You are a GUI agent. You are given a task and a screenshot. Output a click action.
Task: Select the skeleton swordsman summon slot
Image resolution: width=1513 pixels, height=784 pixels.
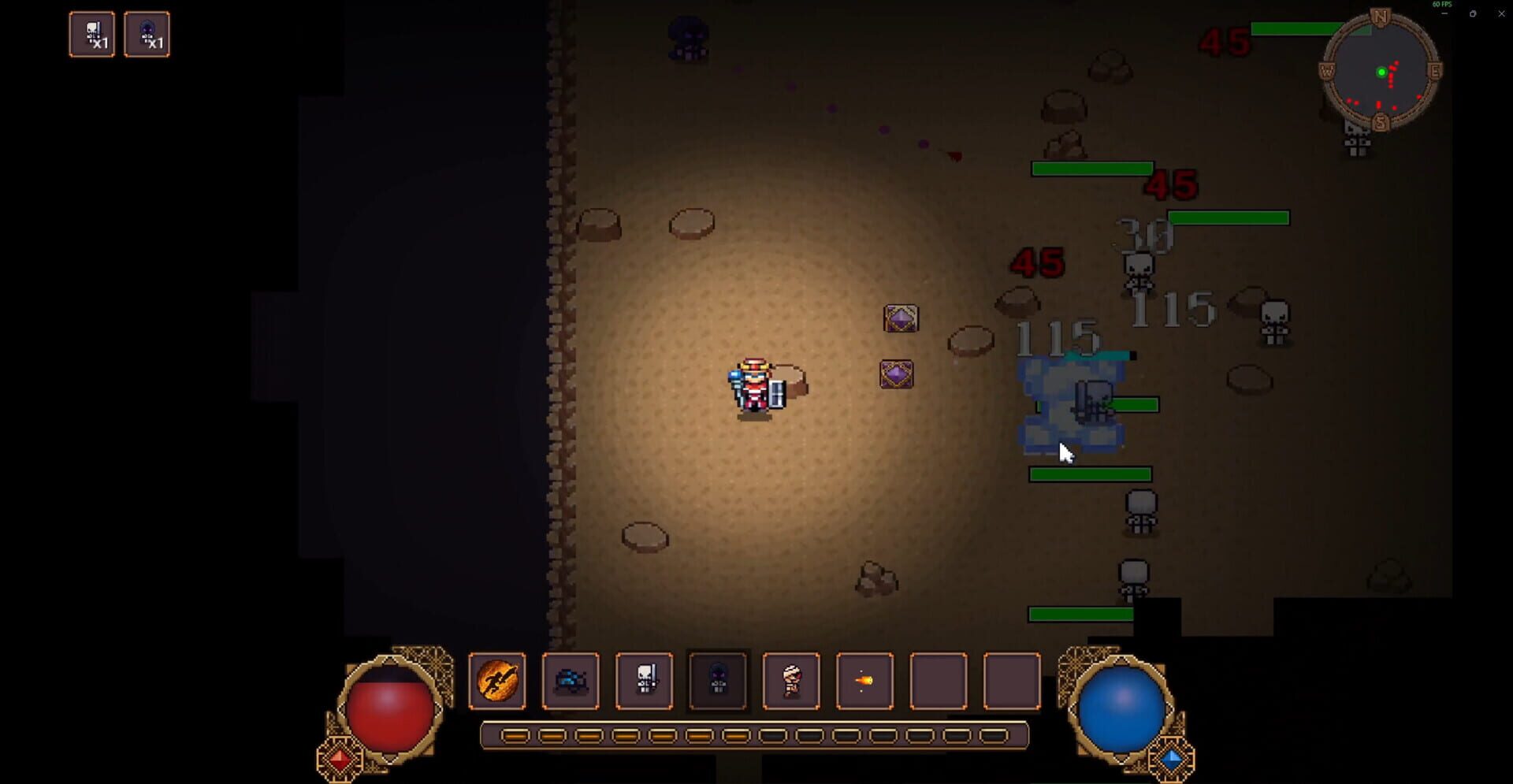644,681
